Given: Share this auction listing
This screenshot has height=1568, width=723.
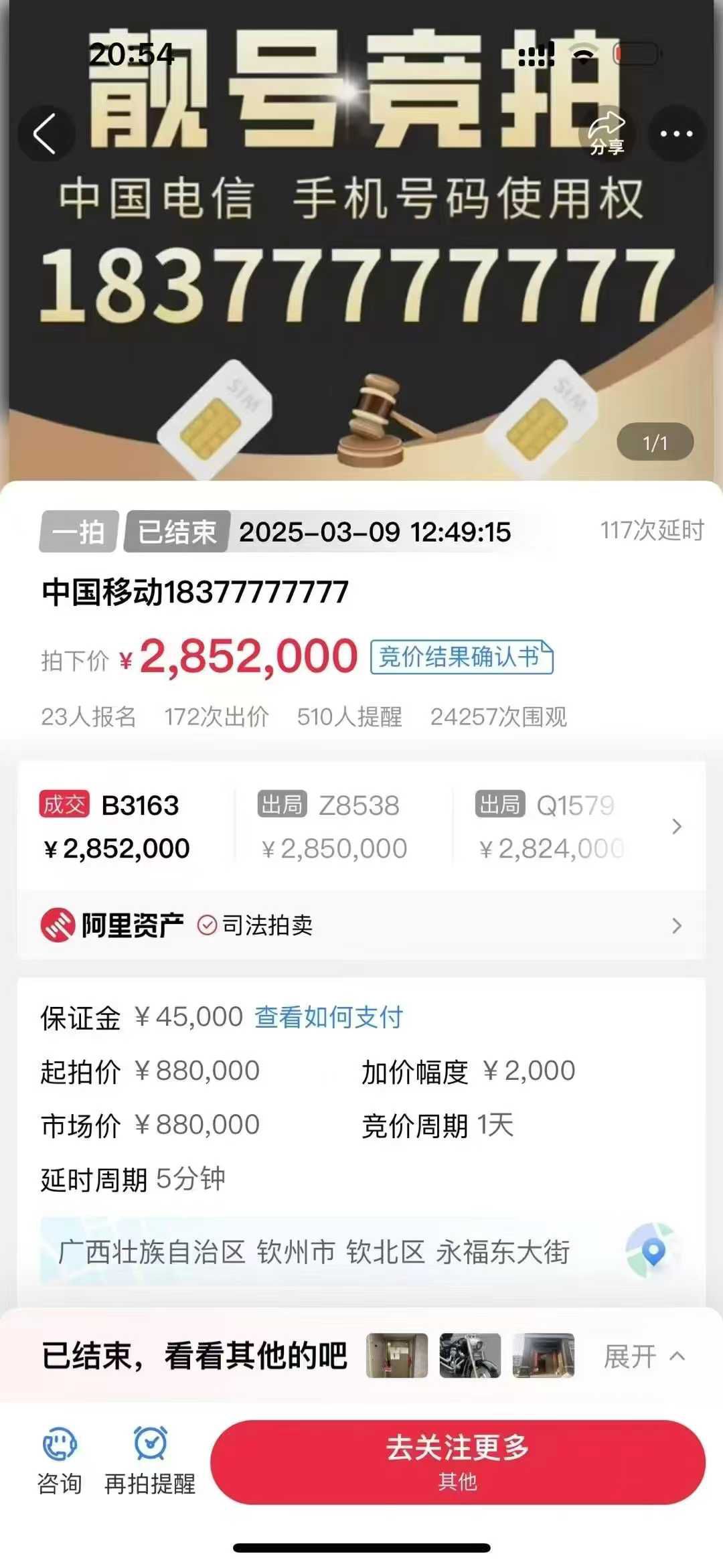Looking at the screenshot, I should click(x=607, y=134).
